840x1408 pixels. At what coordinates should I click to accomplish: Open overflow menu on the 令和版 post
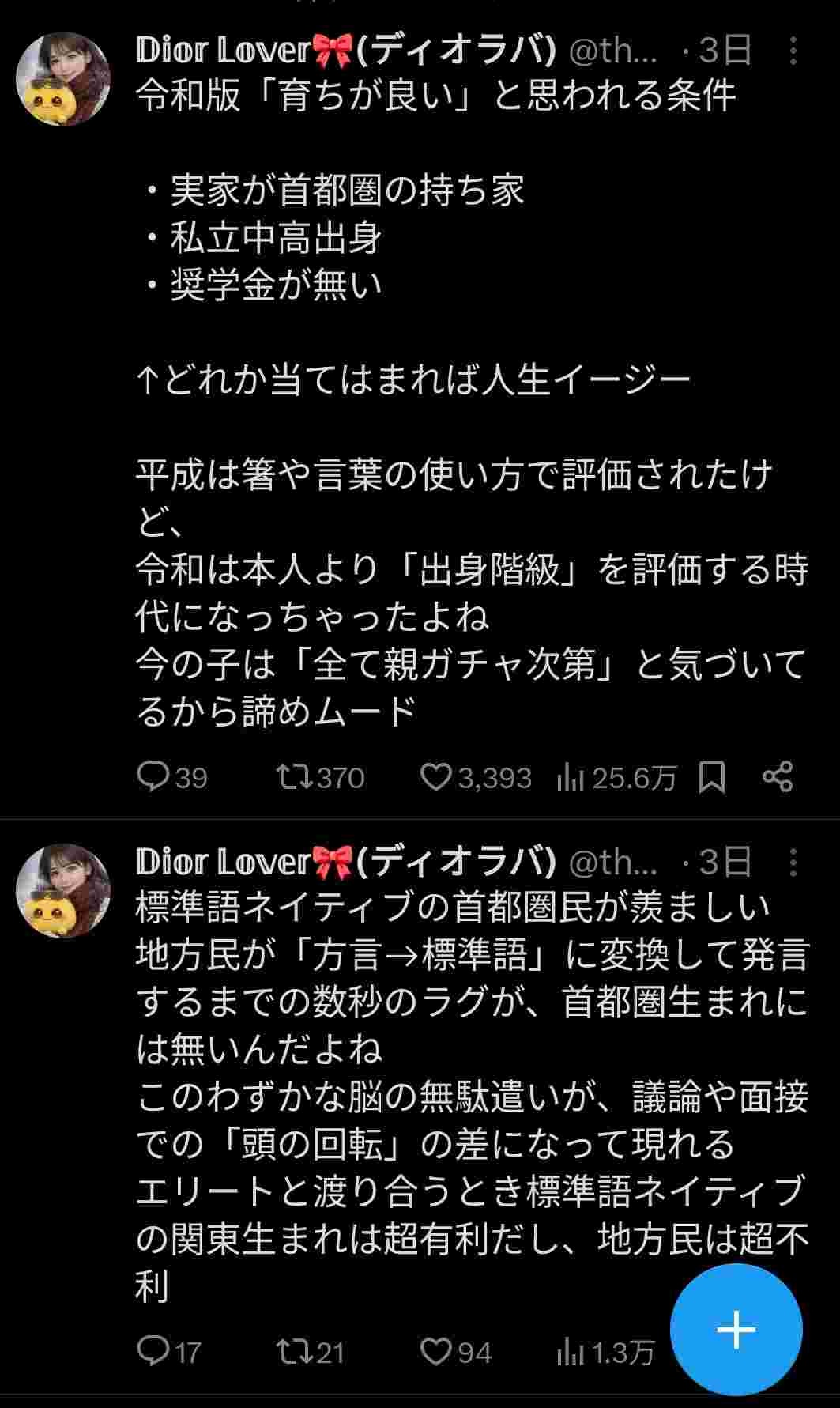(x=793, y=51)
